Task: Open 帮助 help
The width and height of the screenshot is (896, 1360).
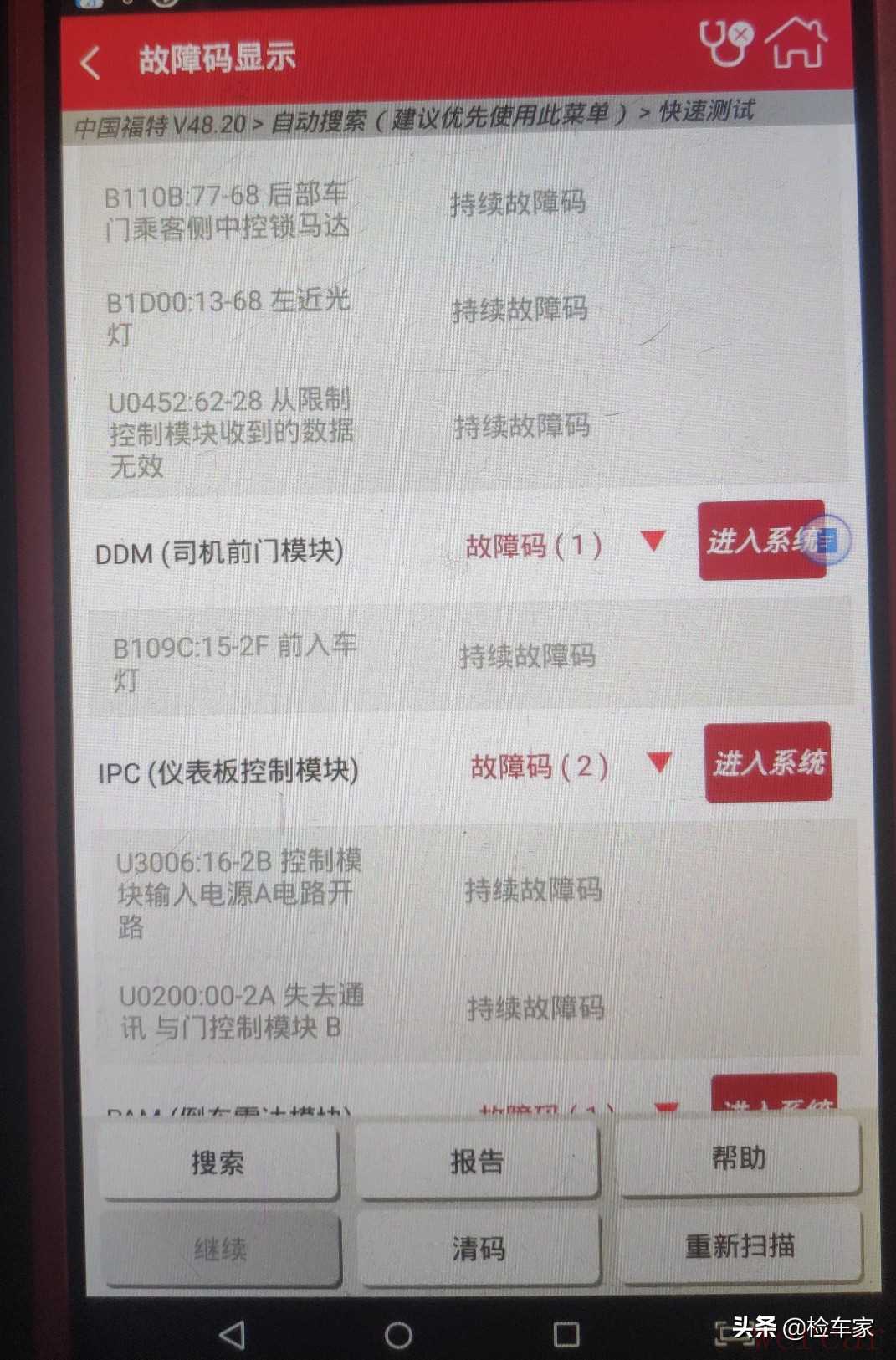Action: pyautogui.click(x=739, y=1158)
